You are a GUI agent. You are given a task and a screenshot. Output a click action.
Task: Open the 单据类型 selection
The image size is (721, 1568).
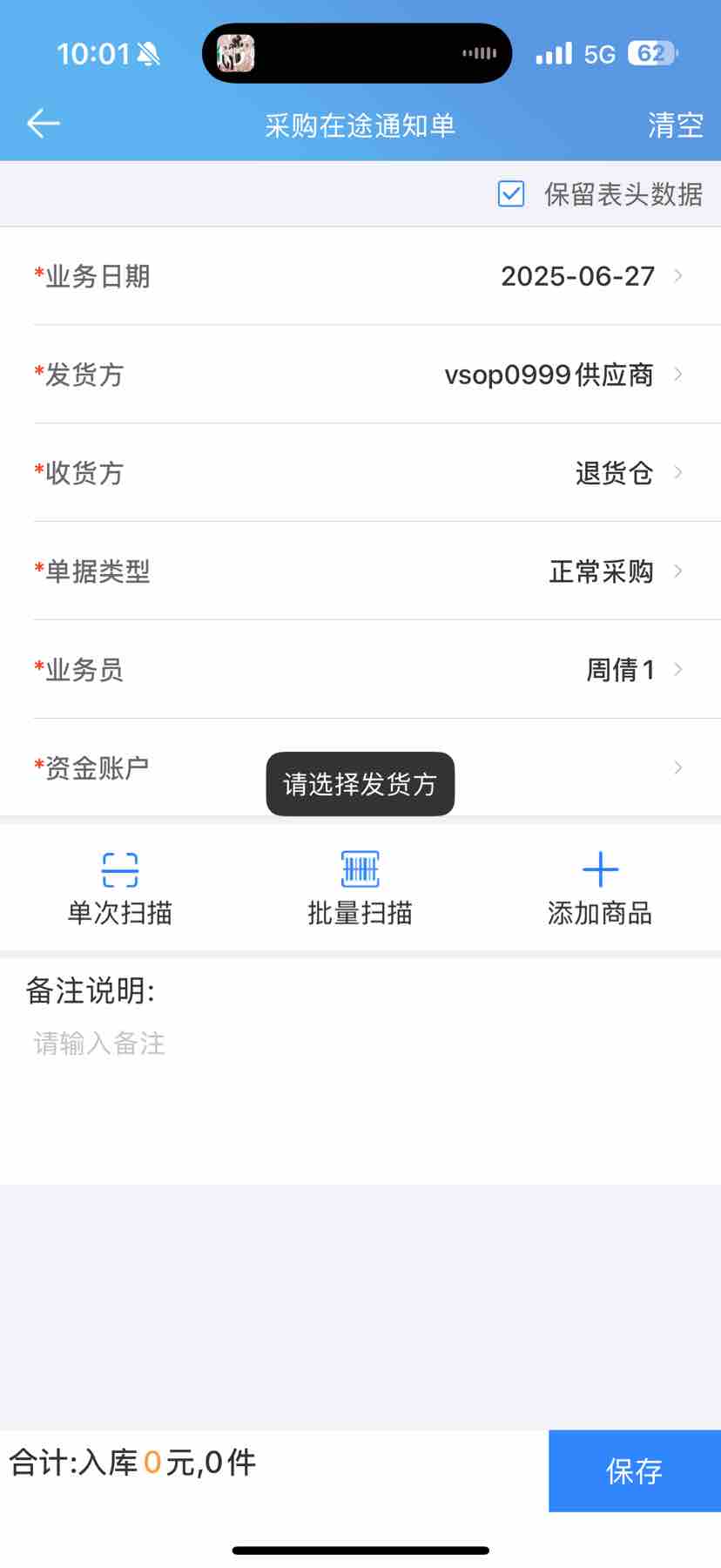(601, 571)
